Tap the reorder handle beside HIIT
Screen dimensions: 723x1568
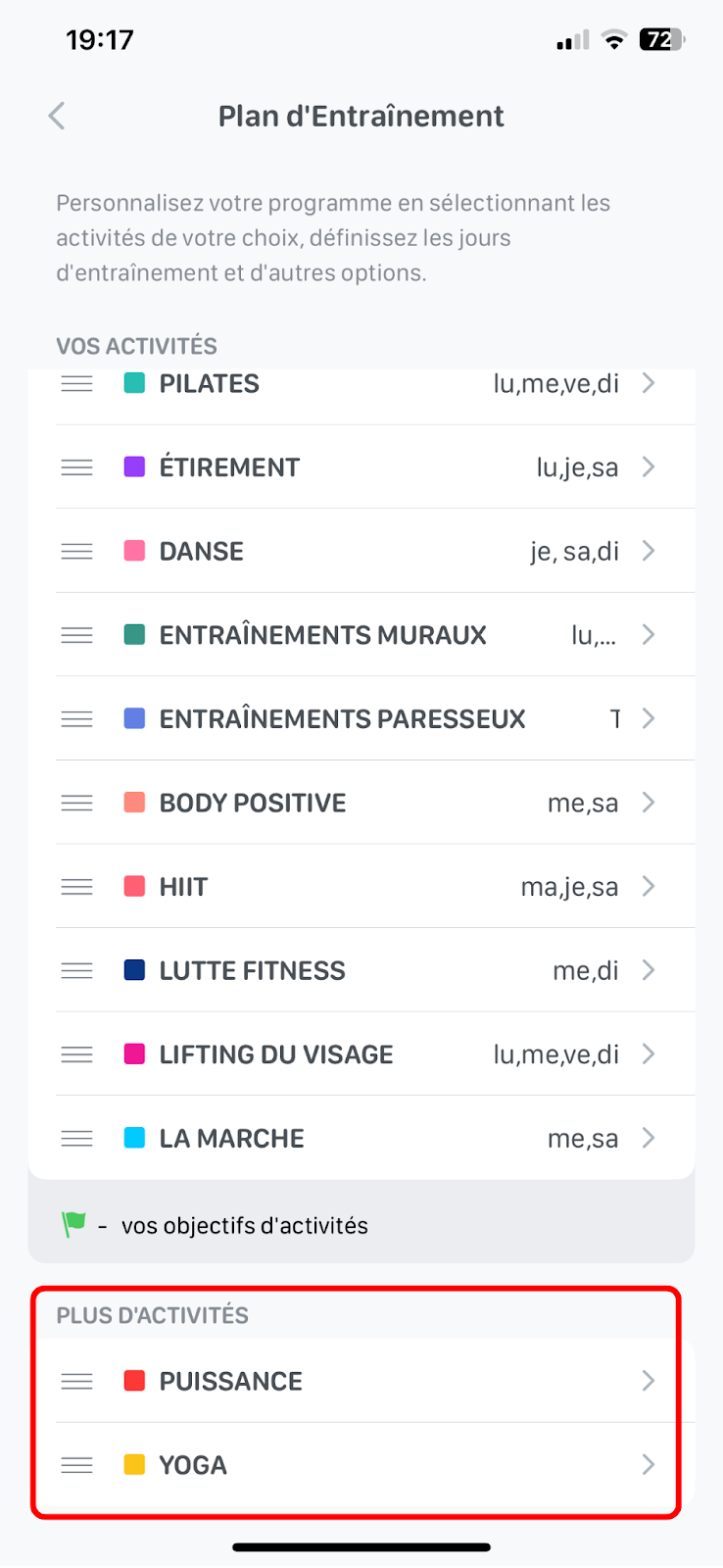[77, 887]
